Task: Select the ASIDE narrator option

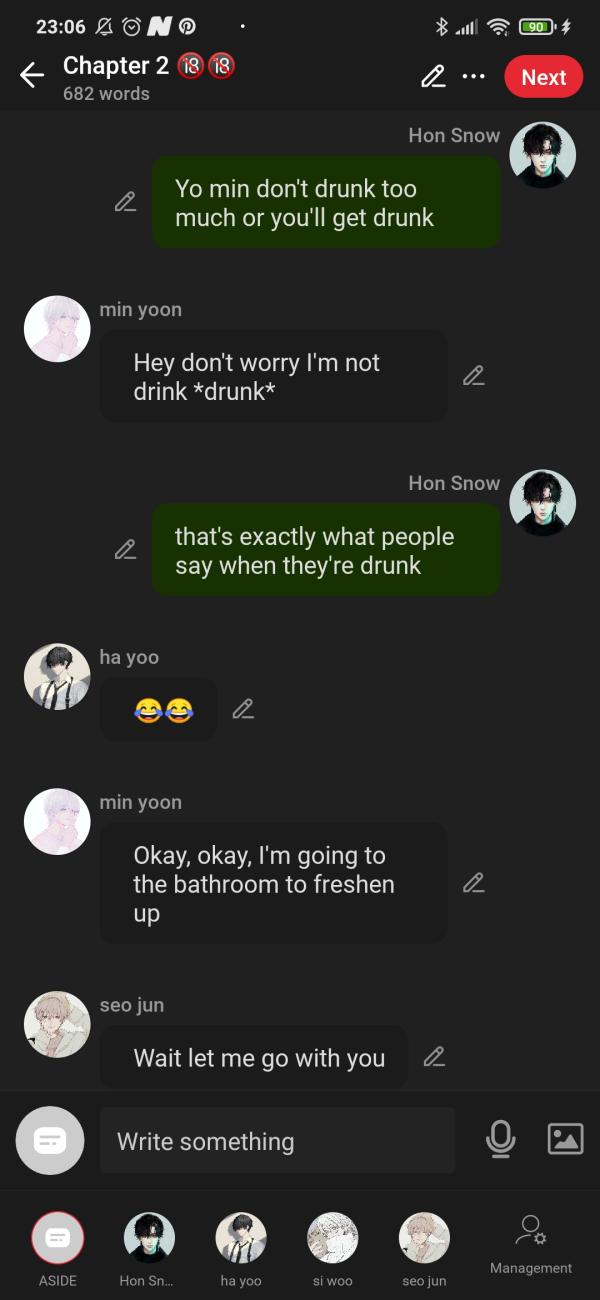Action: tap(57, 1240)
